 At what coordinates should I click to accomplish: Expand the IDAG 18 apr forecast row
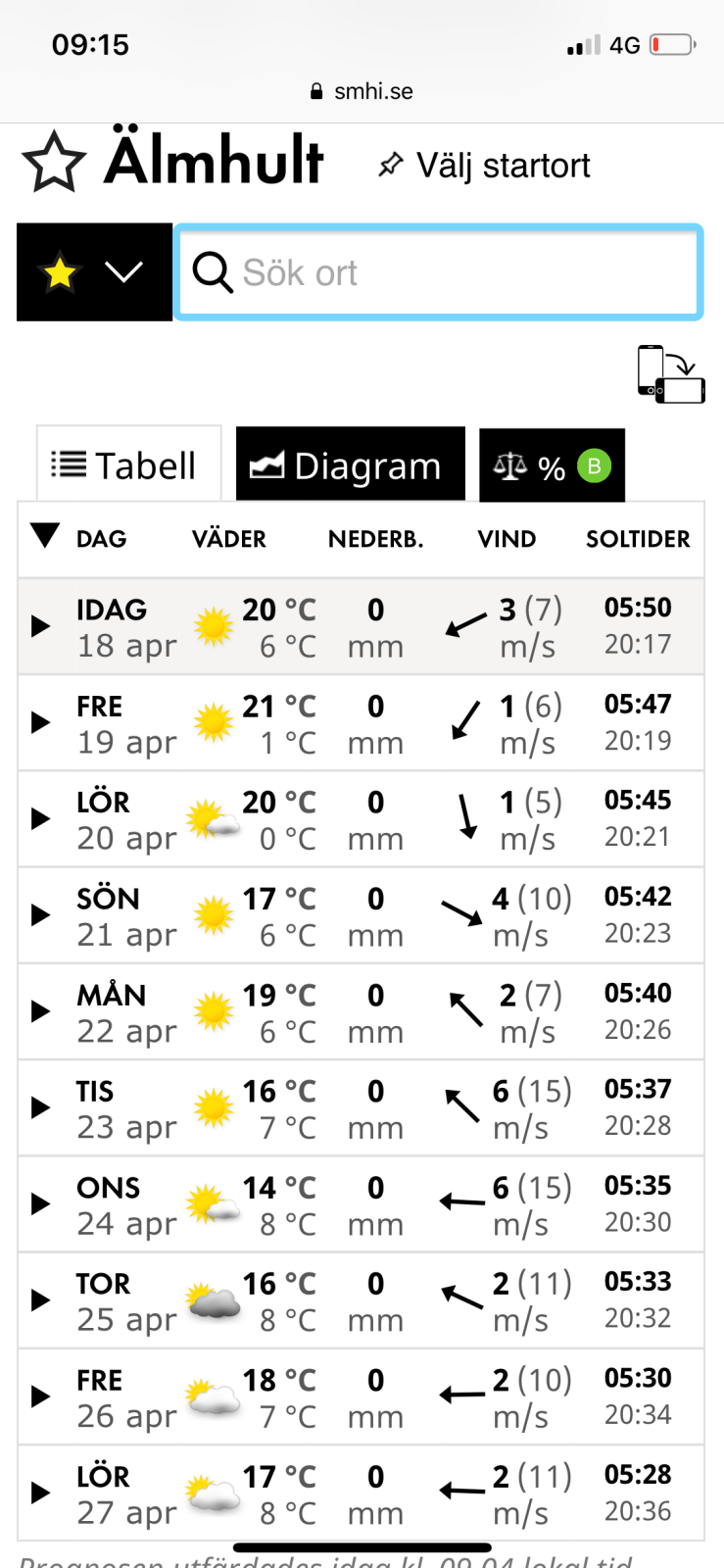(40, 626)
